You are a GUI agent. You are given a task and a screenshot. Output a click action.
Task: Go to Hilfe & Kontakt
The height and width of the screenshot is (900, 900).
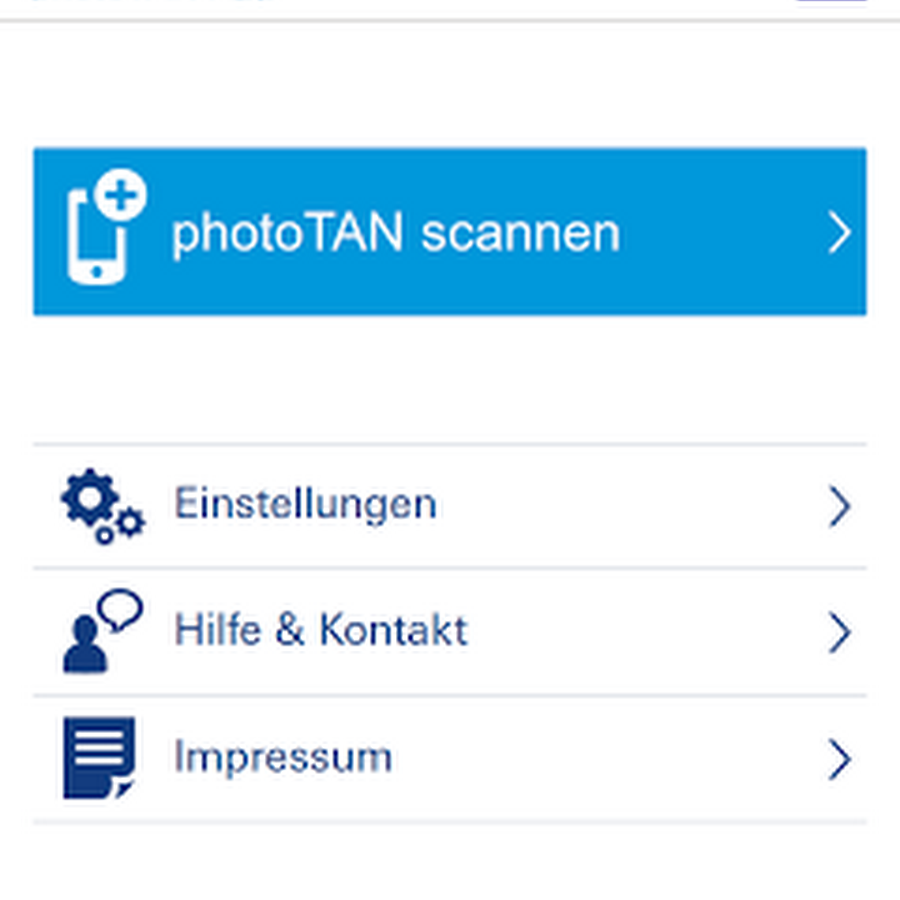pos(449,631)
